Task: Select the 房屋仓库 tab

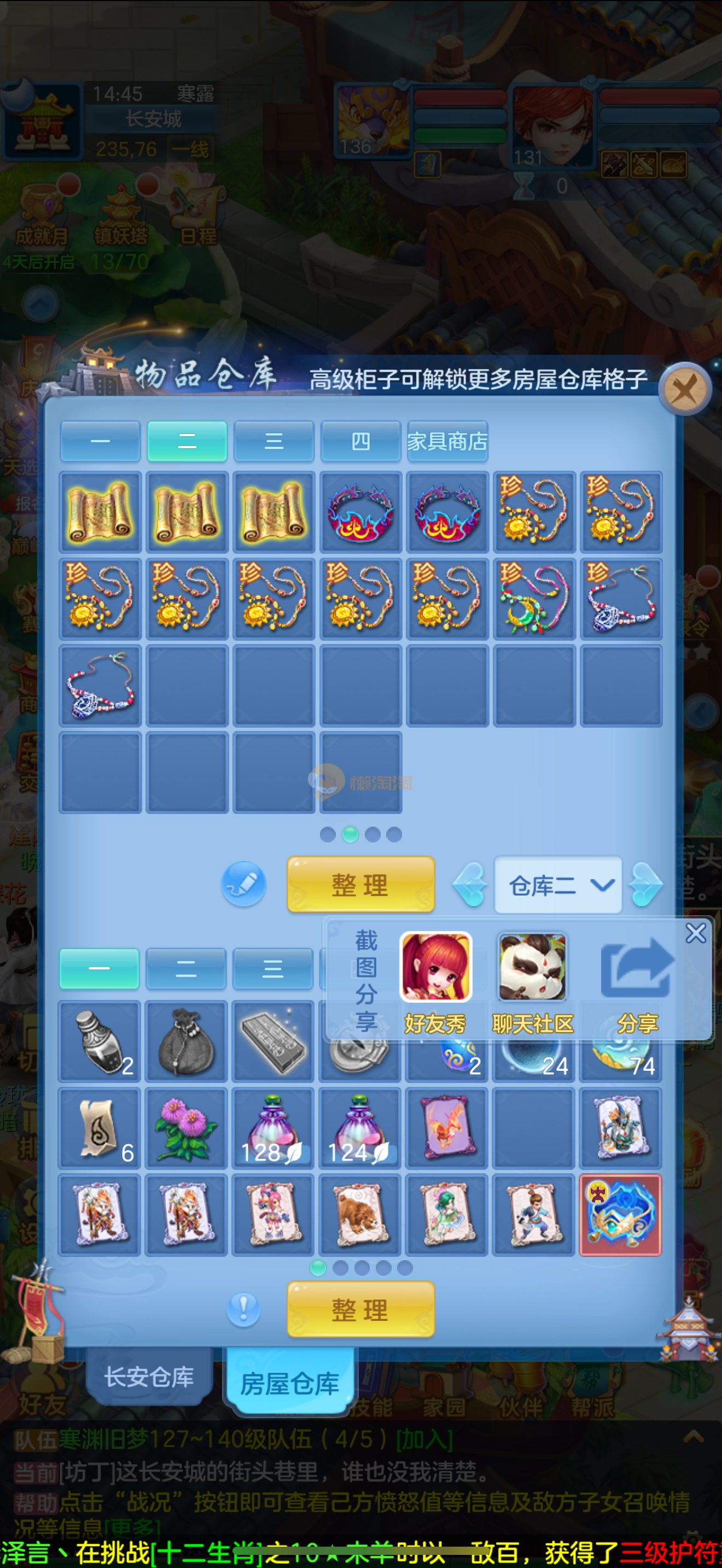Action: pos(290,1383)
